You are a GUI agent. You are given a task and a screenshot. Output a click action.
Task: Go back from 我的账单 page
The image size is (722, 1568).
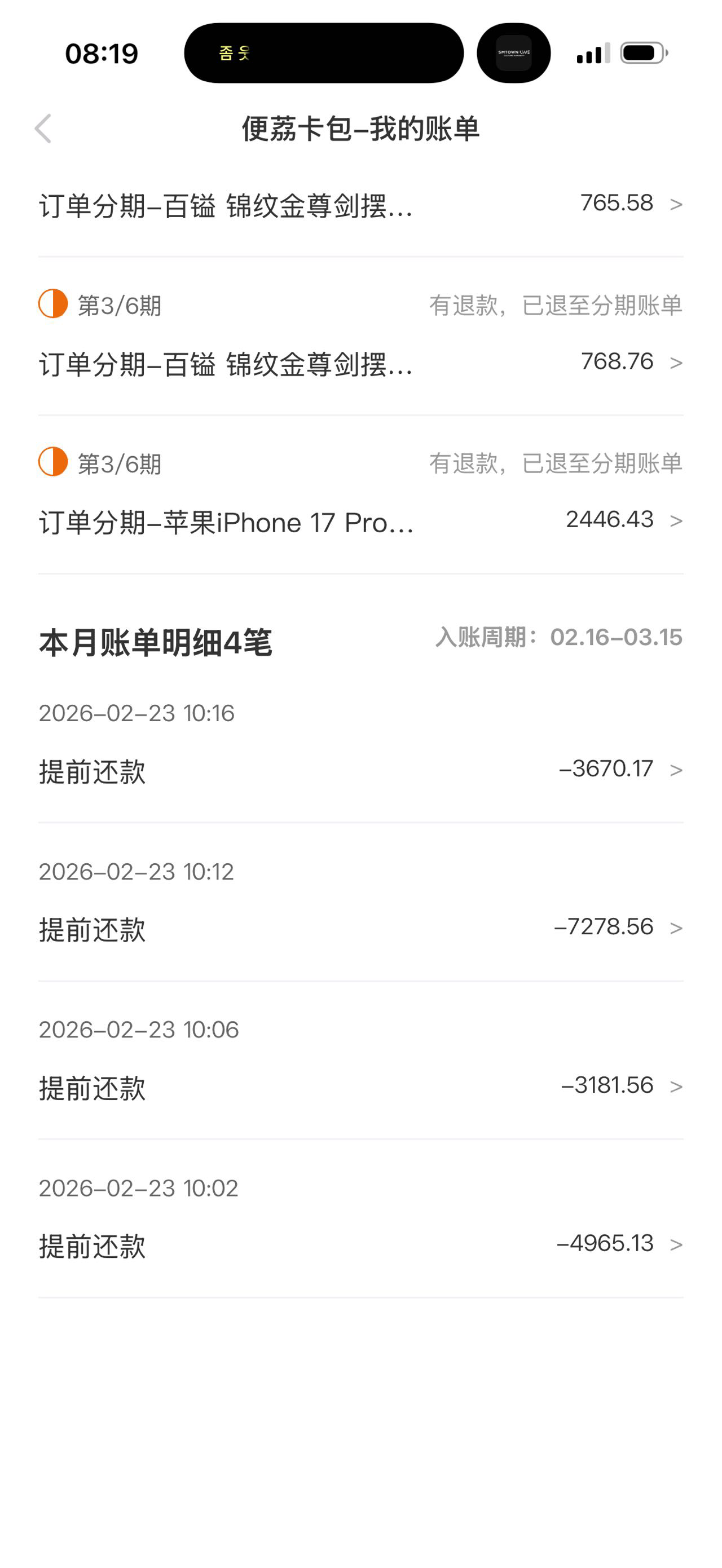tap(44, 129)
